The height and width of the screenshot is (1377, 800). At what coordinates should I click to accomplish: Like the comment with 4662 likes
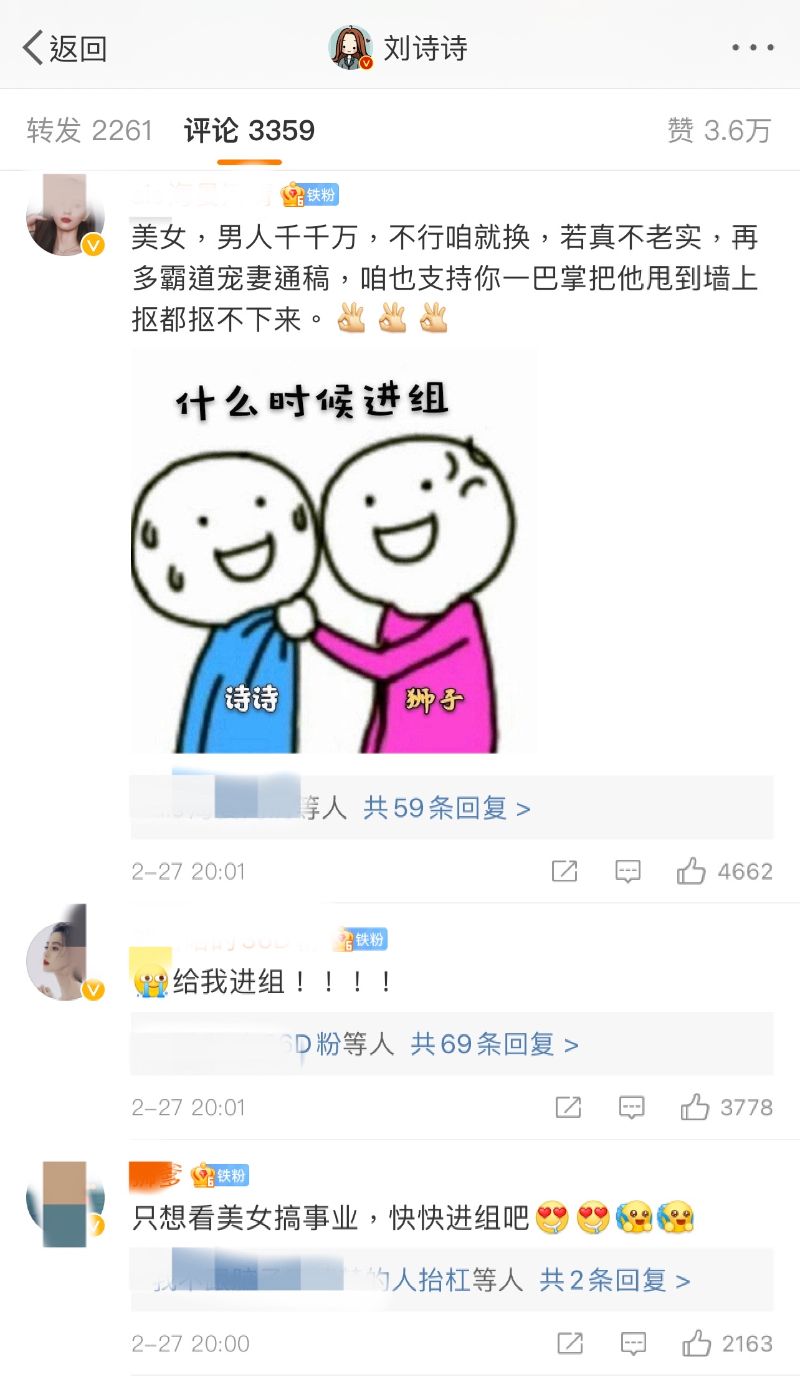pyautogui.click(x=691, y=871)
